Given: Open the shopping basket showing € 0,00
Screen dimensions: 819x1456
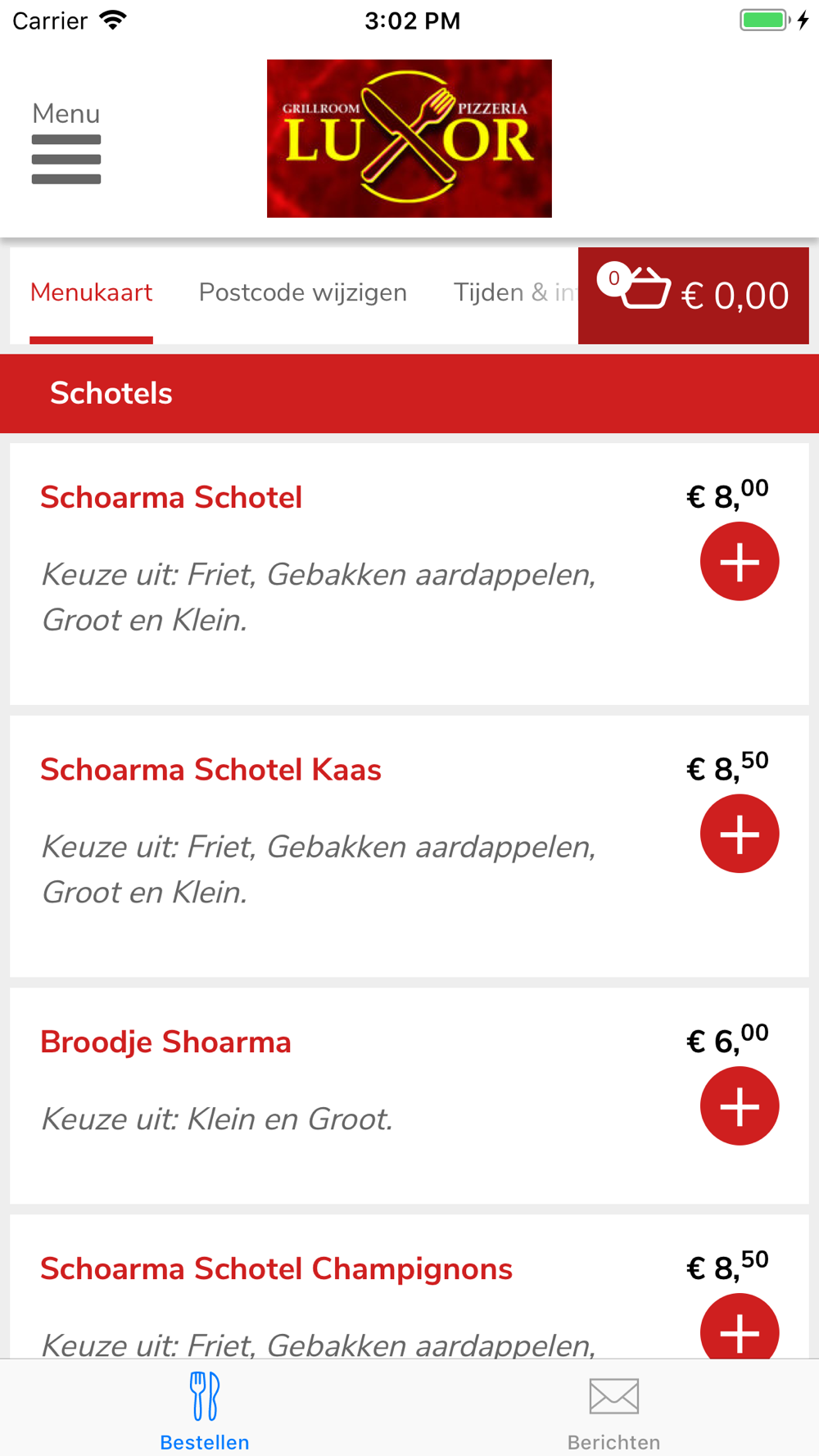Looking at the screenshot, I should click(x=694, y=296).
